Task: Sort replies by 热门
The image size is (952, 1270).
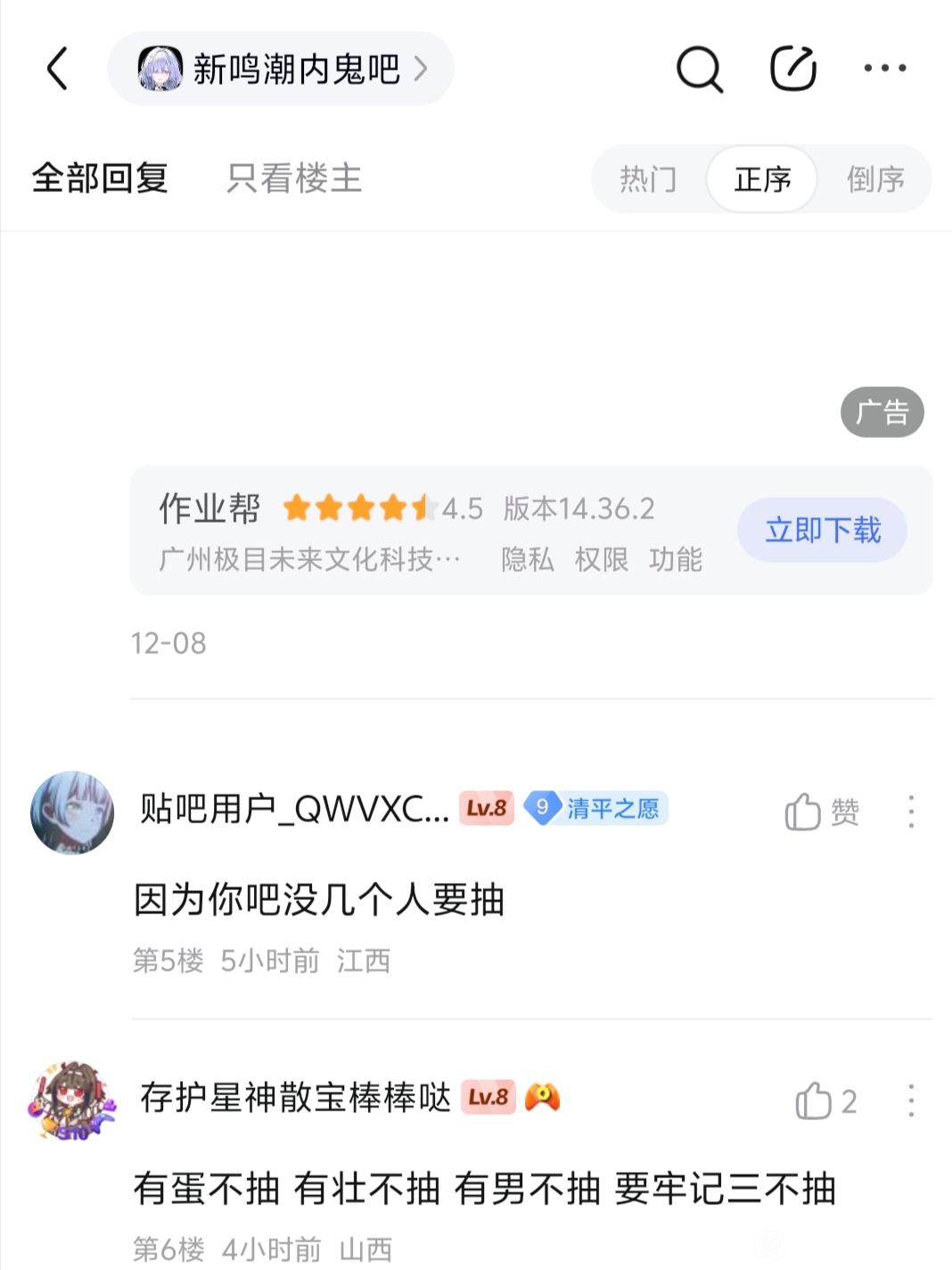Action: [x=649, y=179]
